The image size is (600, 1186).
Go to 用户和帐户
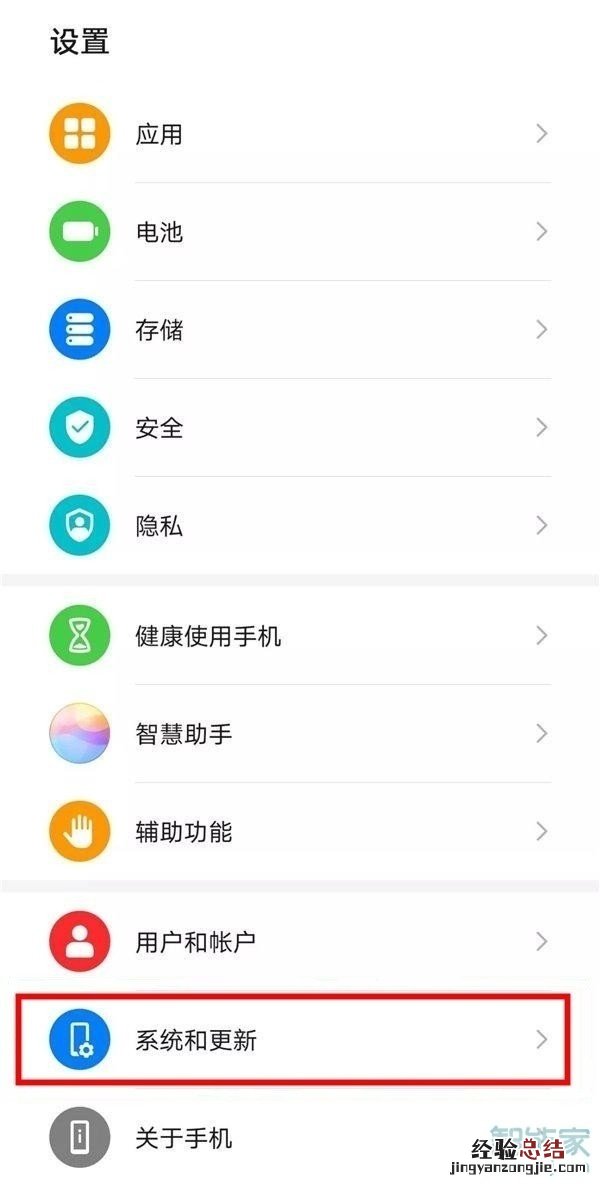click(x=300, y=942)
